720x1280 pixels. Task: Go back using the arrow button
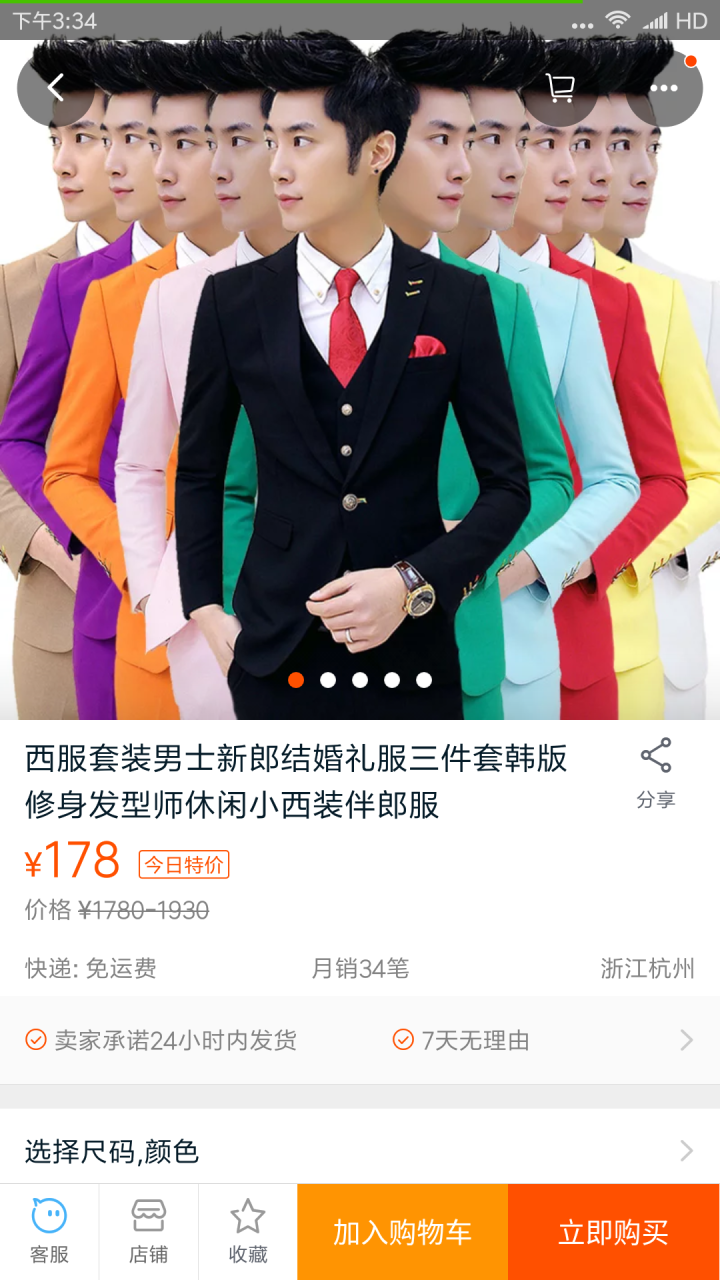coord(56,88)
